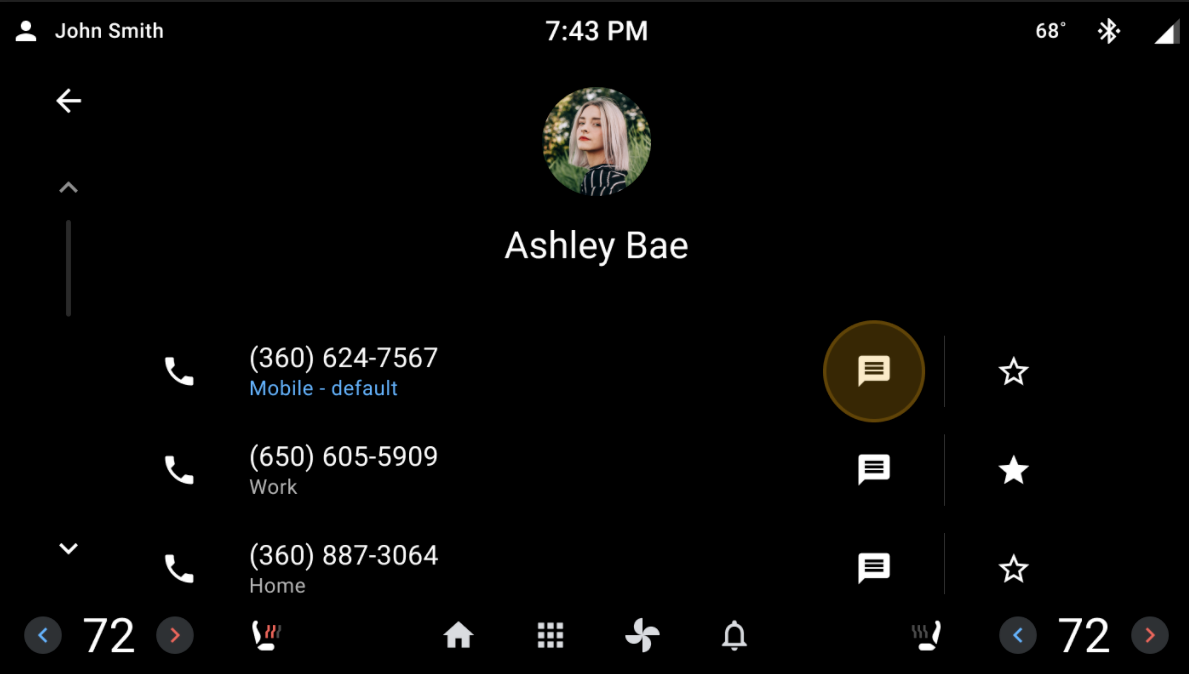The image size is (1189, 674).
Task: Send a text to the Work number
Action: pyautogui.click(x=873, y=470)
